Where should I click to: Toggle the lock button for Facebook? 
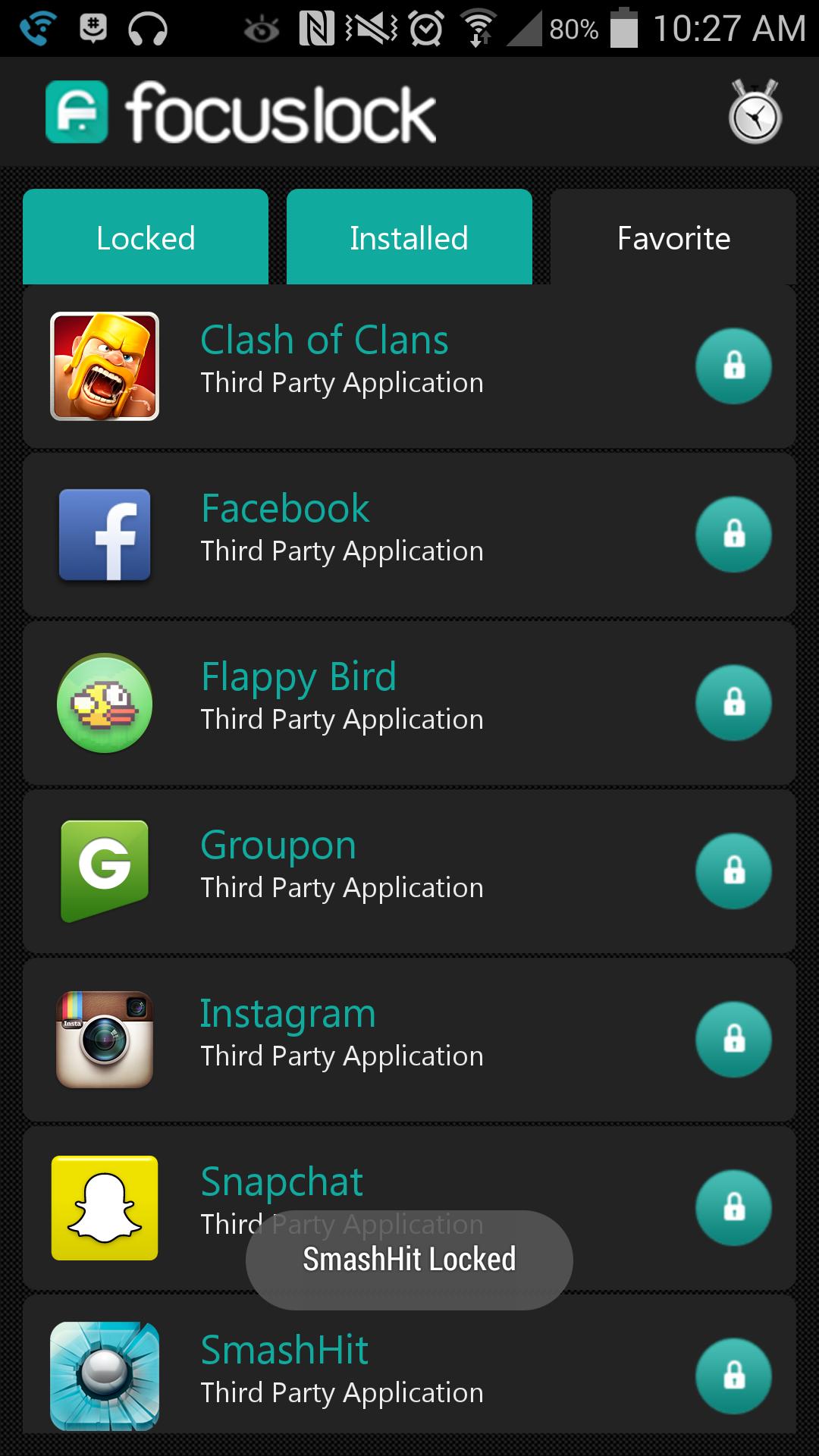733,535
